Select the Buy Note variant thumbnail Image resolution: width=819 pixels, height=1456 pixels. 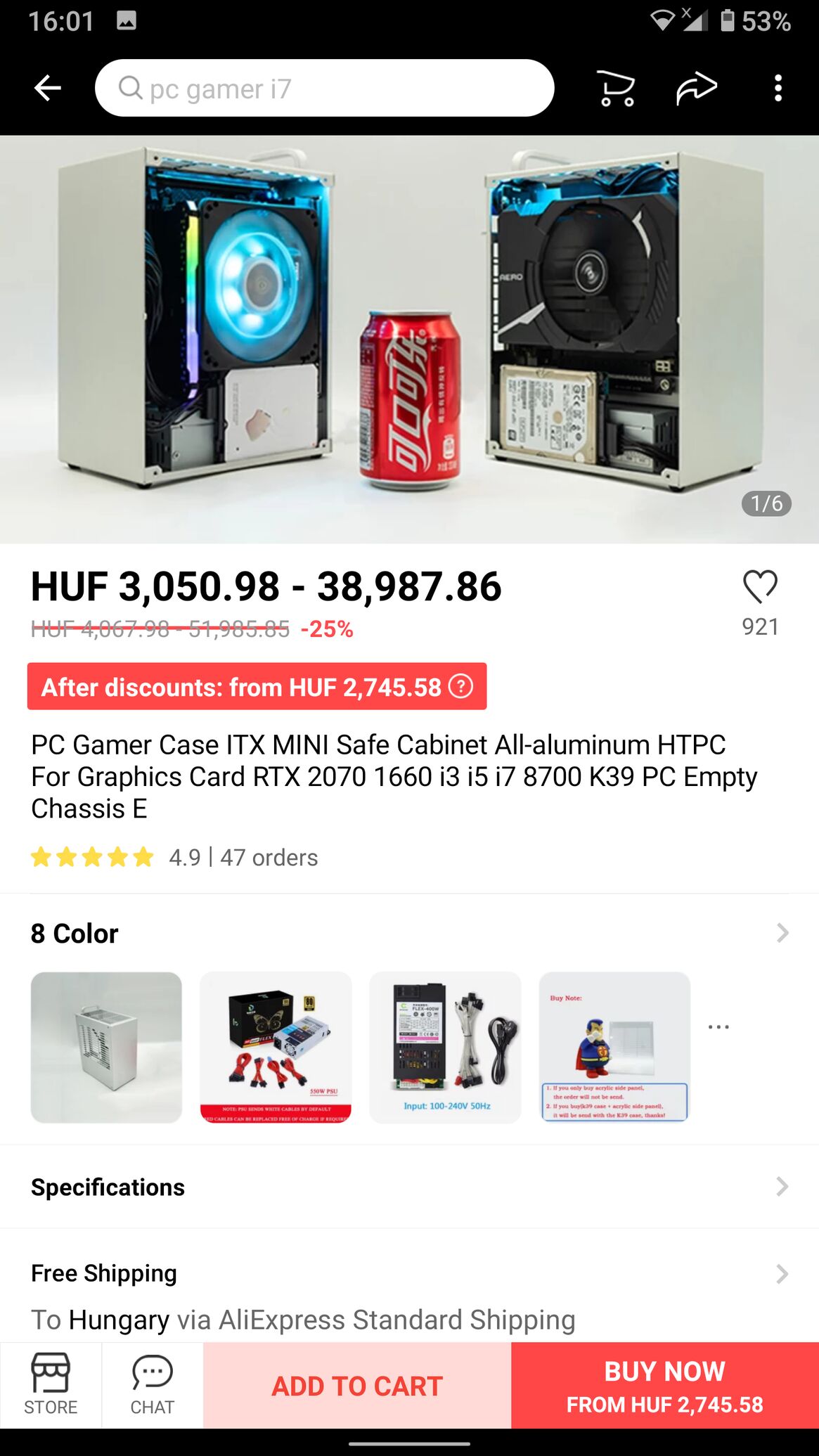click(x=614, y=1047)
